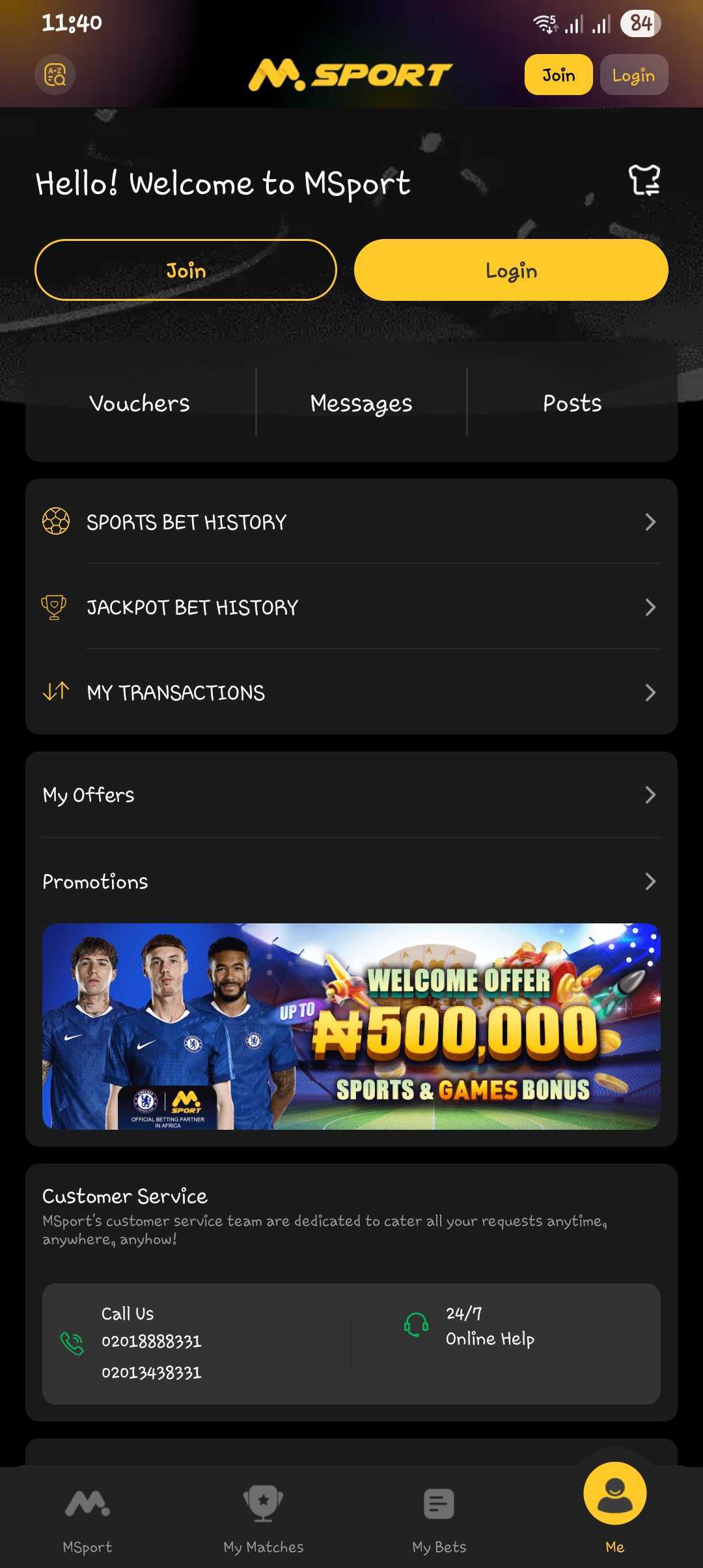This screenshot has height=1568, width=703.
Task: Tap the up-down arrows transactions icon
Action: click(56, 692)
